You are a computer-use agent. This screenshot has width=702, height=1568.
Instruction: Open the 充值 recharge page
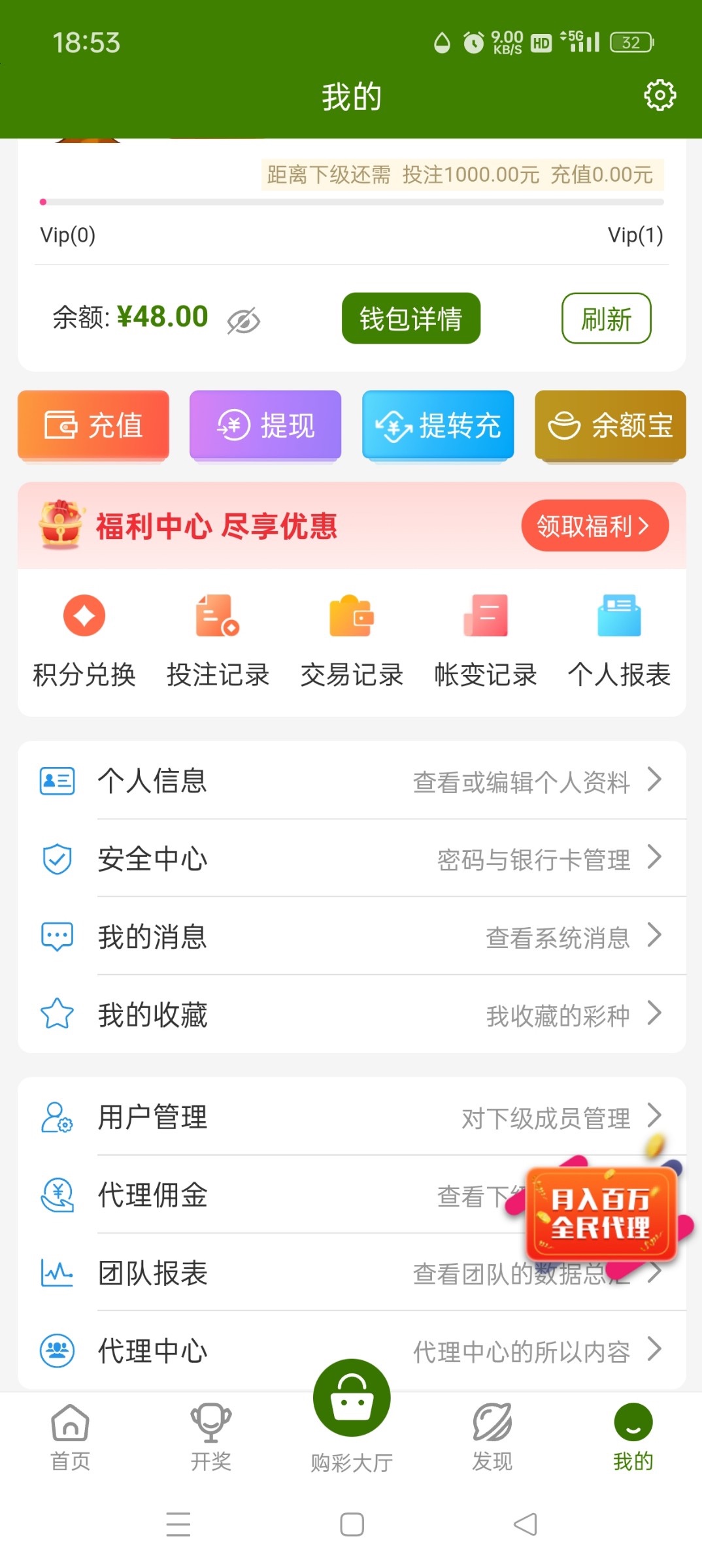(93, 425)
